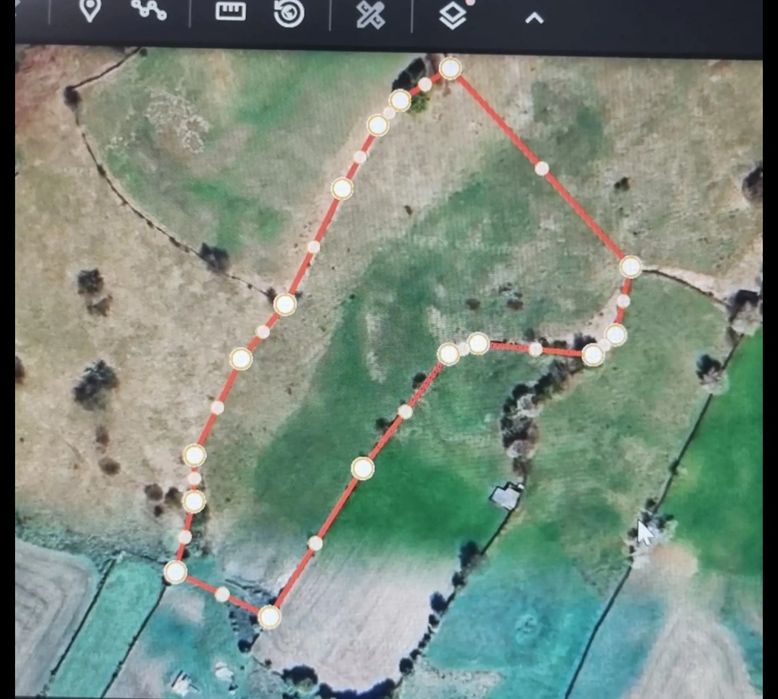
Task: Select the add placemark pin tool
Action: 91,12
